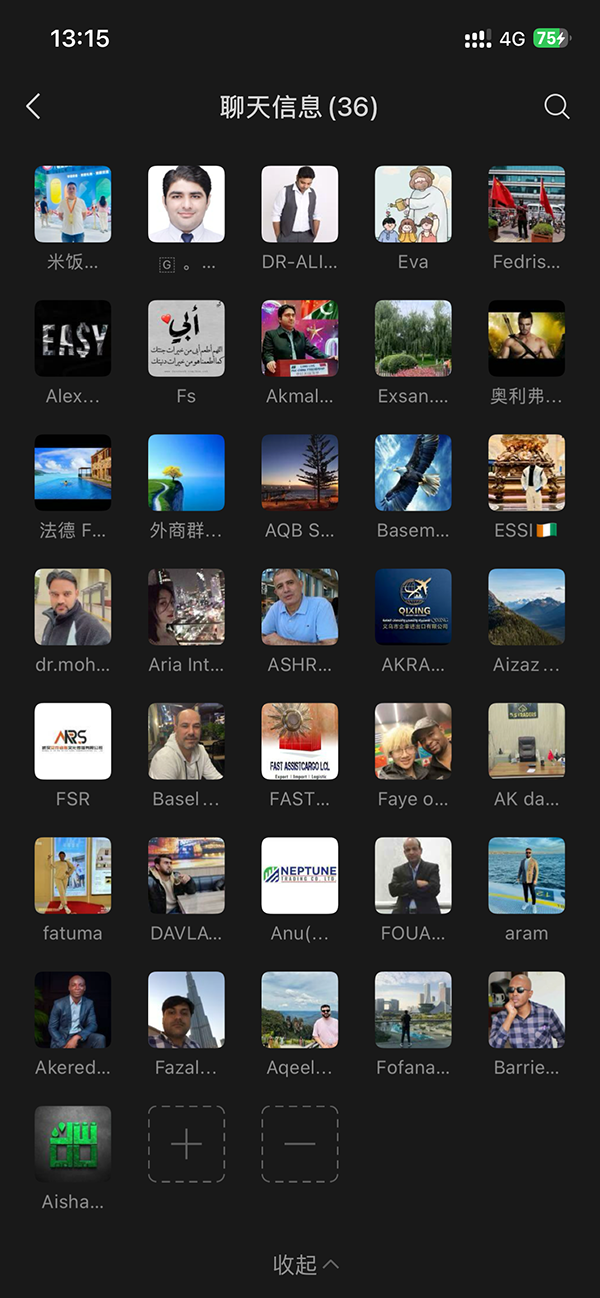The height and width of the screenshot is (1298, 600).
Task: Open the Basel member profile
Action: (186, 741)
